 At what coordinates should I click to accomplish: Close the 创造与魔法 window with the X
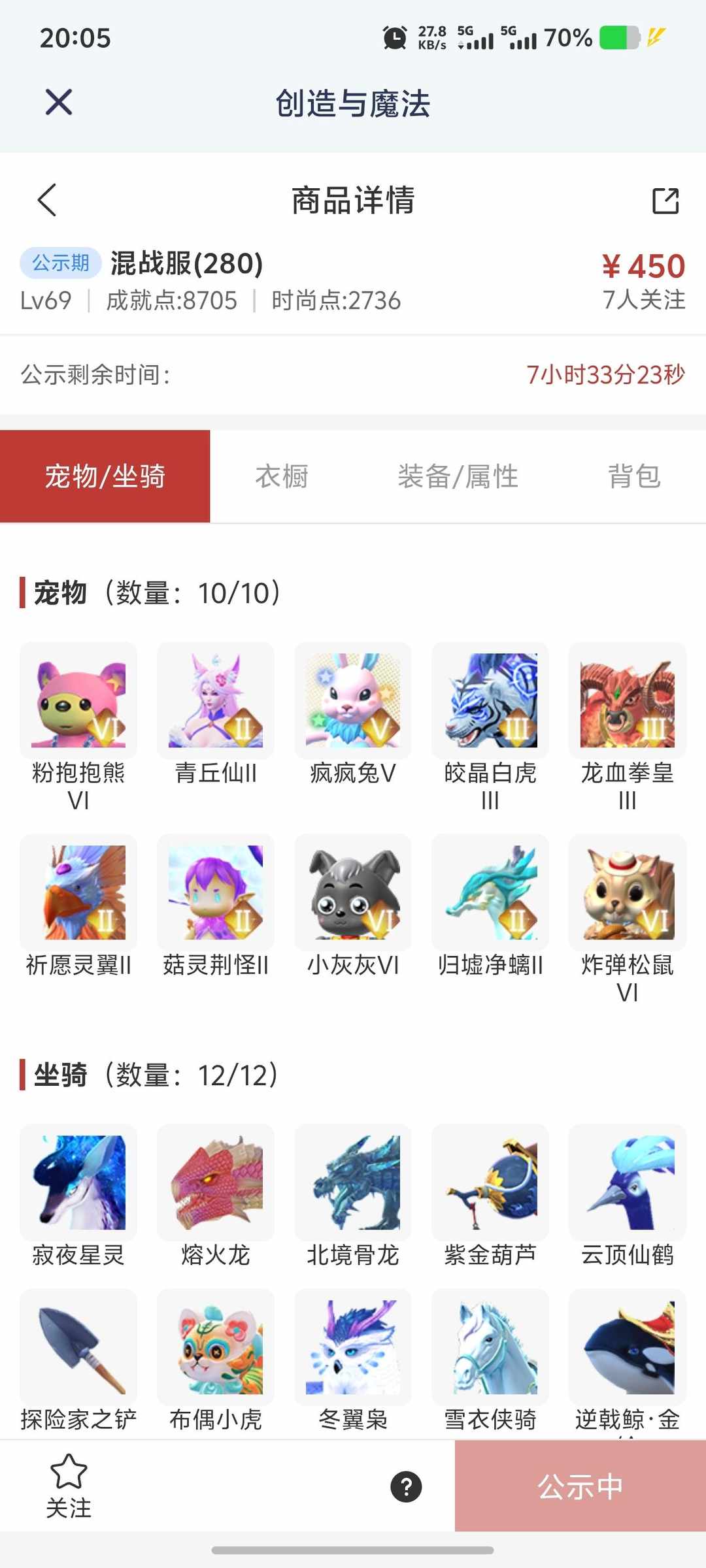tap(58, 102)
